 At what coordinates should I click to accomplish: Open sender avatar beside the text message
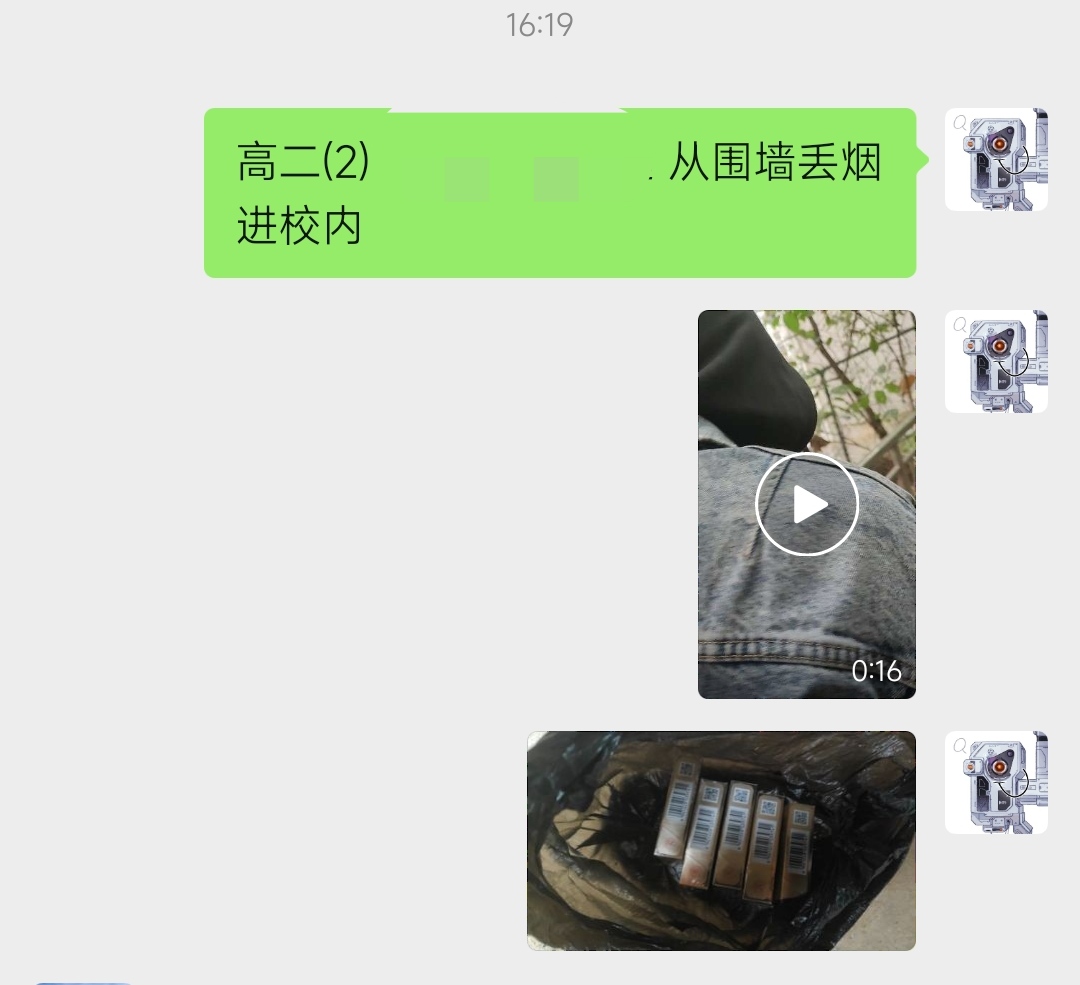tap(996, 160)
